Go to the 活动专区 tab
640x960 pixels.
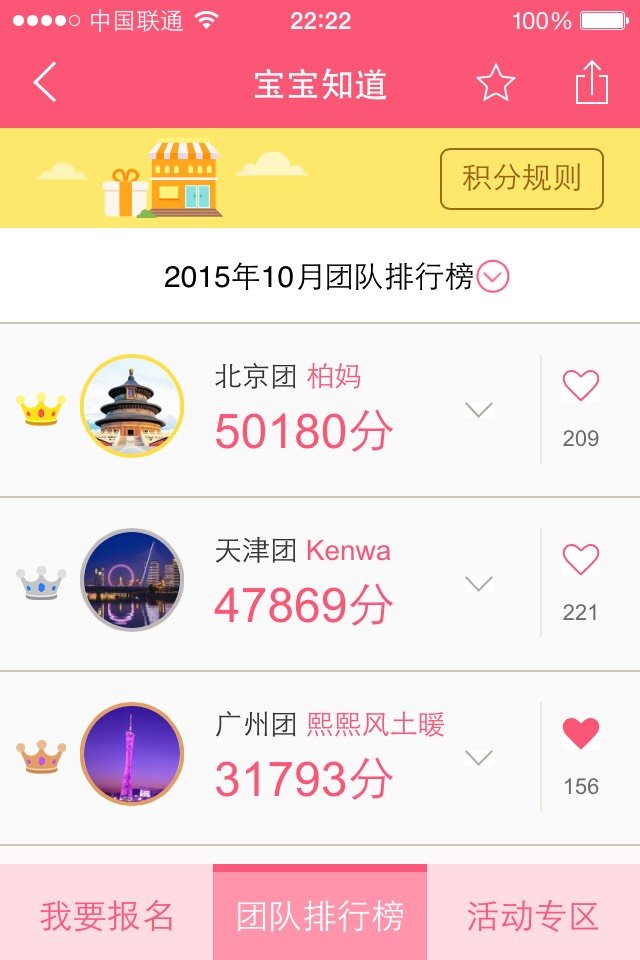tap(533, 916)
